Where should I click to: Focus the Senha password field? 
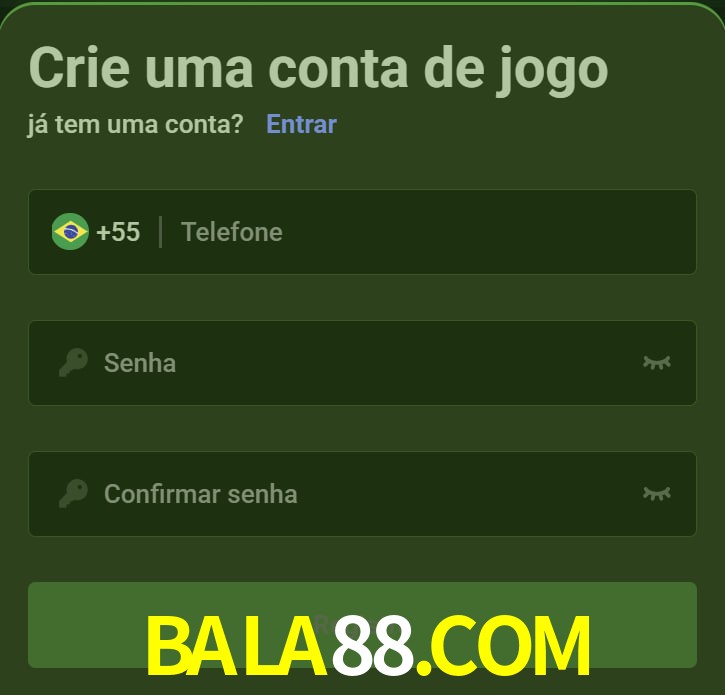tap(360, 362)
